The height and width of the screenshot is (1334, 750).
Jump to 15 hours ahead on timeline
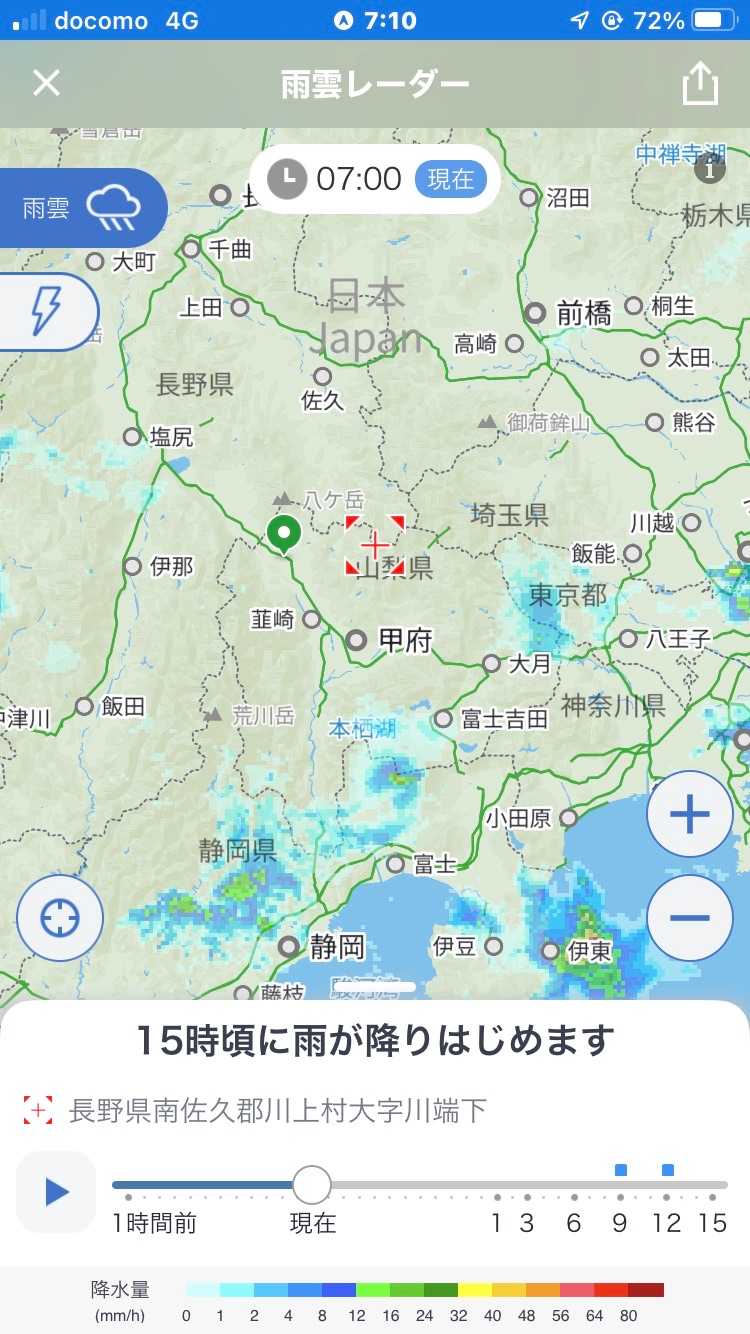click(x=713, y=1196)
